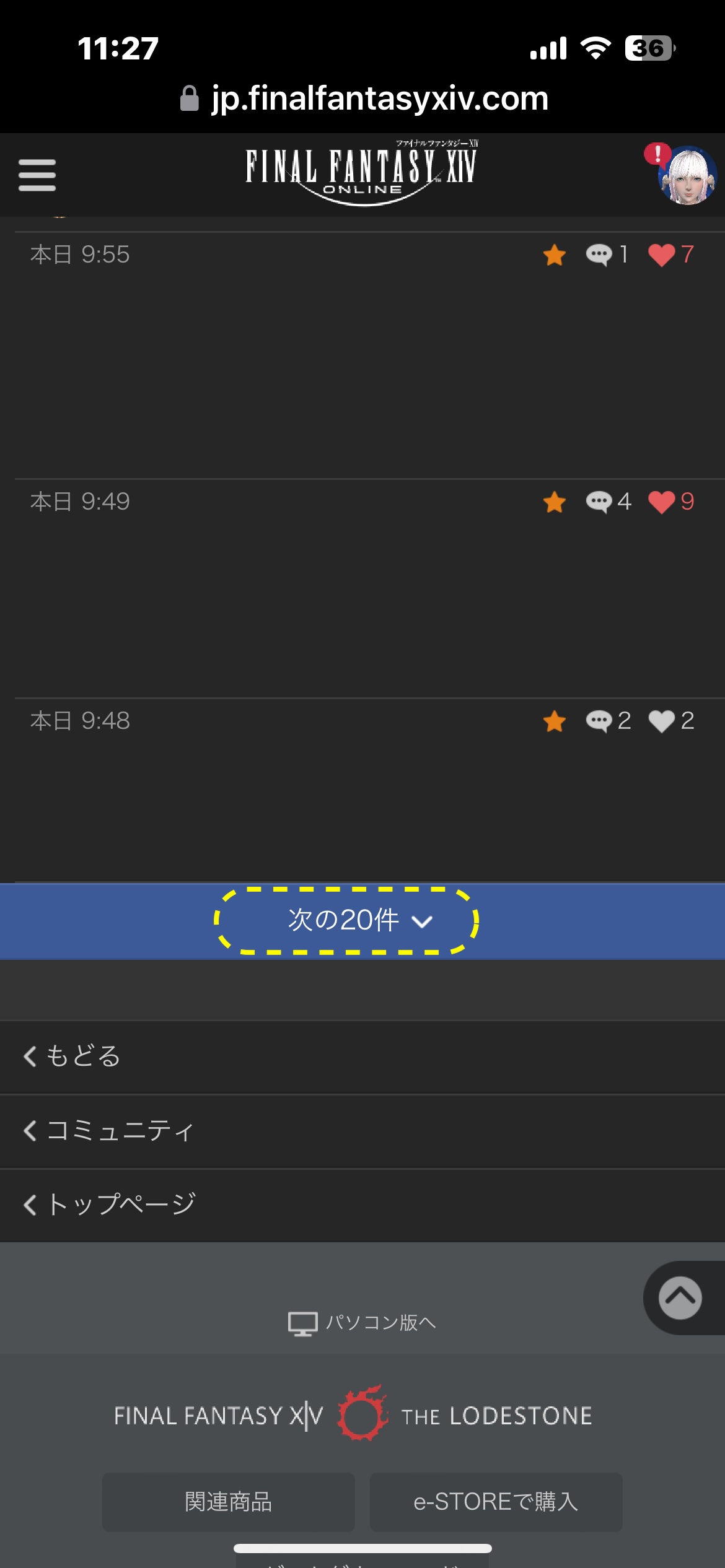This screenshot has width=725, height=1568.
Task: Open the character avatar with alert
Action: click(682, 174)
